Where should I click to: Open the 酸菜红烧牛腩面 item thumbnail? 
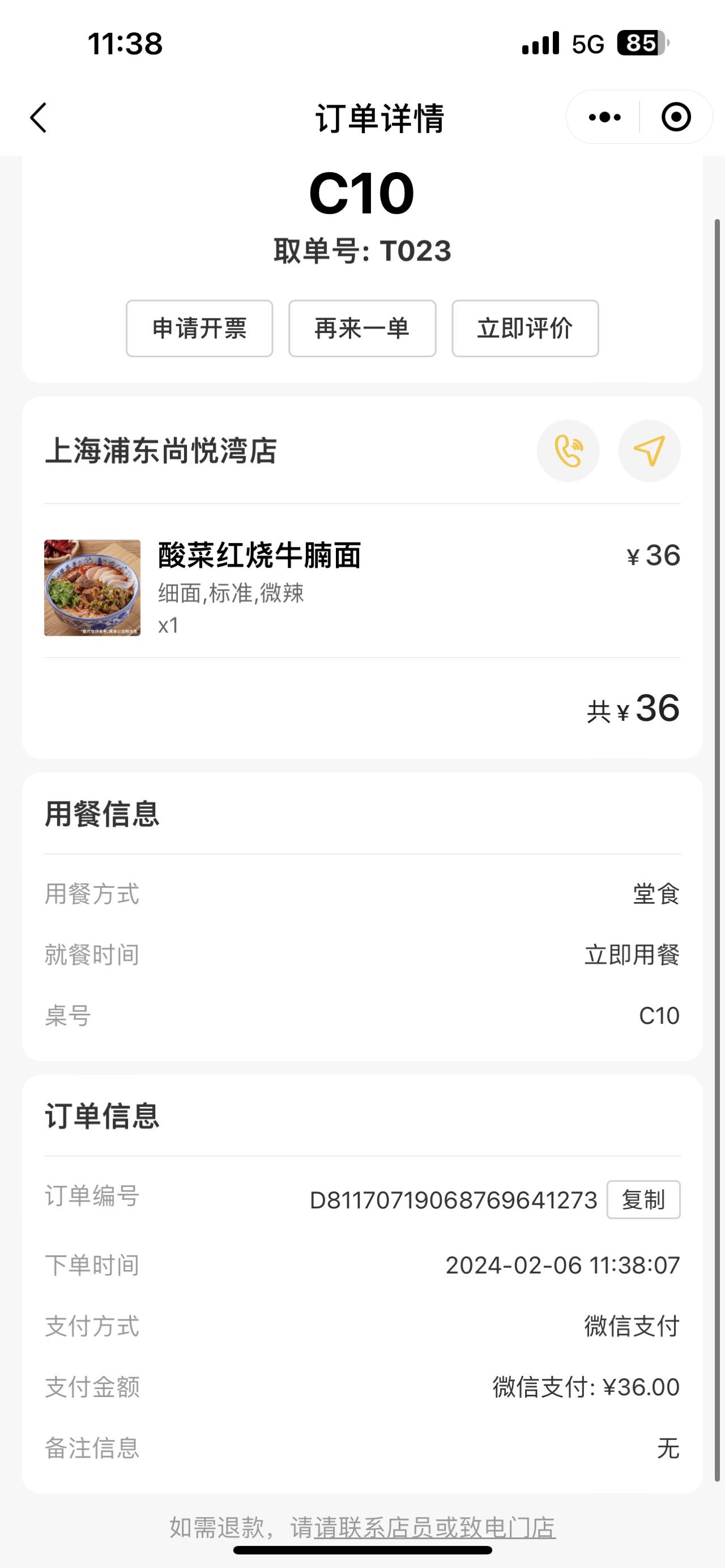click(92, 587)
